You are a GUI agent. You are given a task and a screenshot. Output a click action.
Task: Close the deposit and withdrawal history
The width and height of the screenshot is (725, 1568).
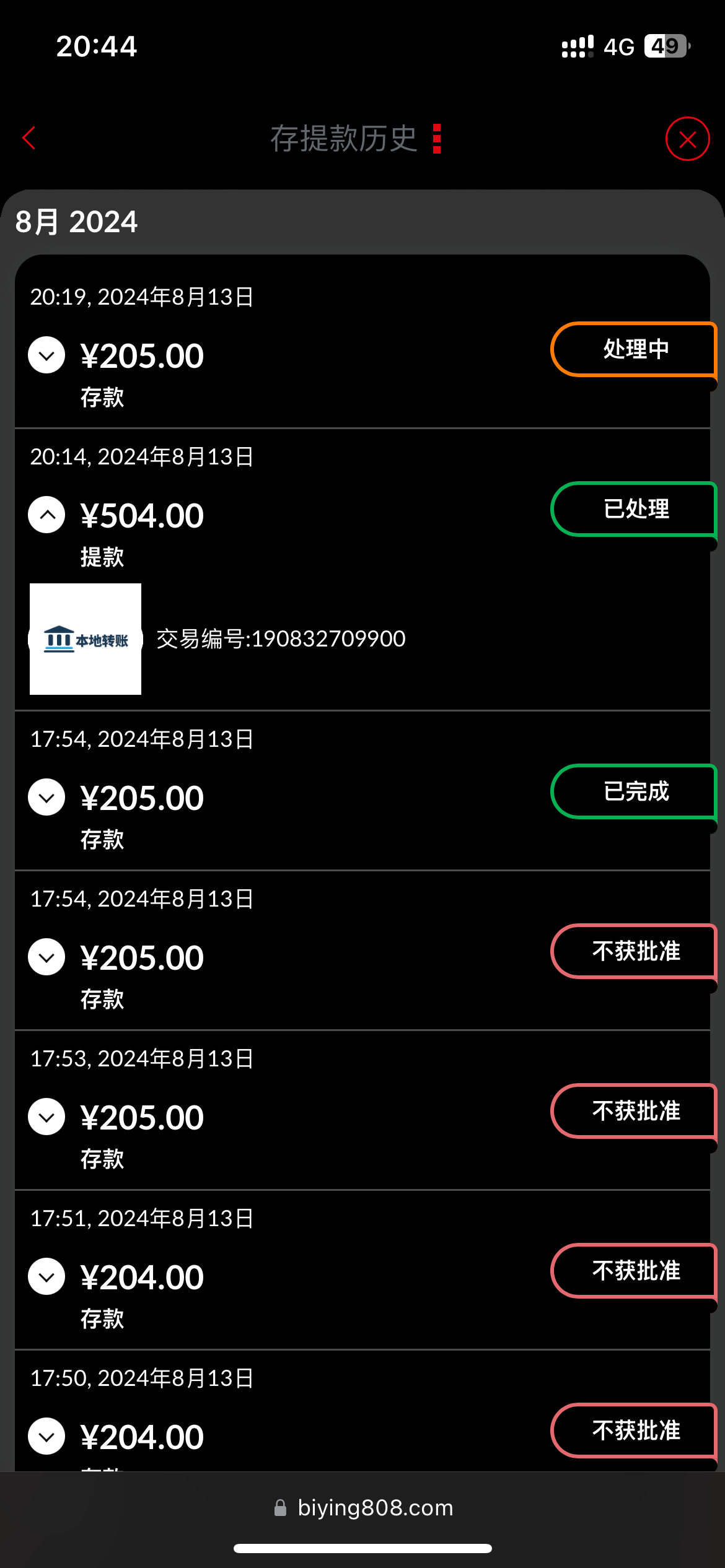(687, 139)
